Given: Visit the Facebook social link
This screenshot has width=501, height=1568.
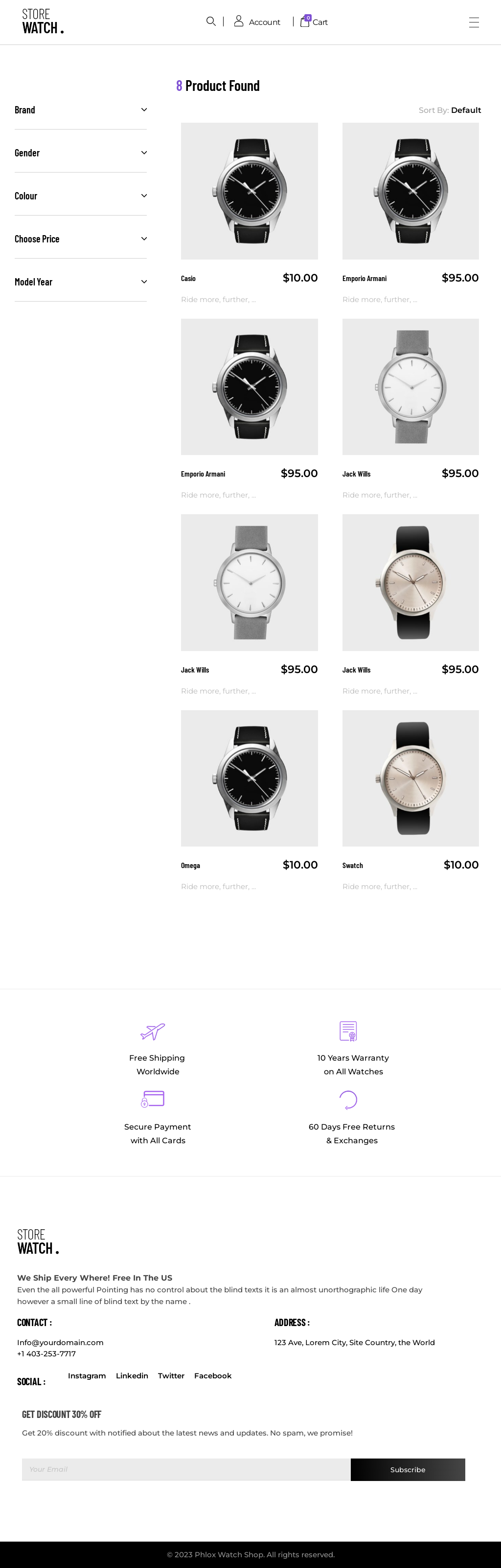Looking at the screenshot, I should click(213, 1375).
